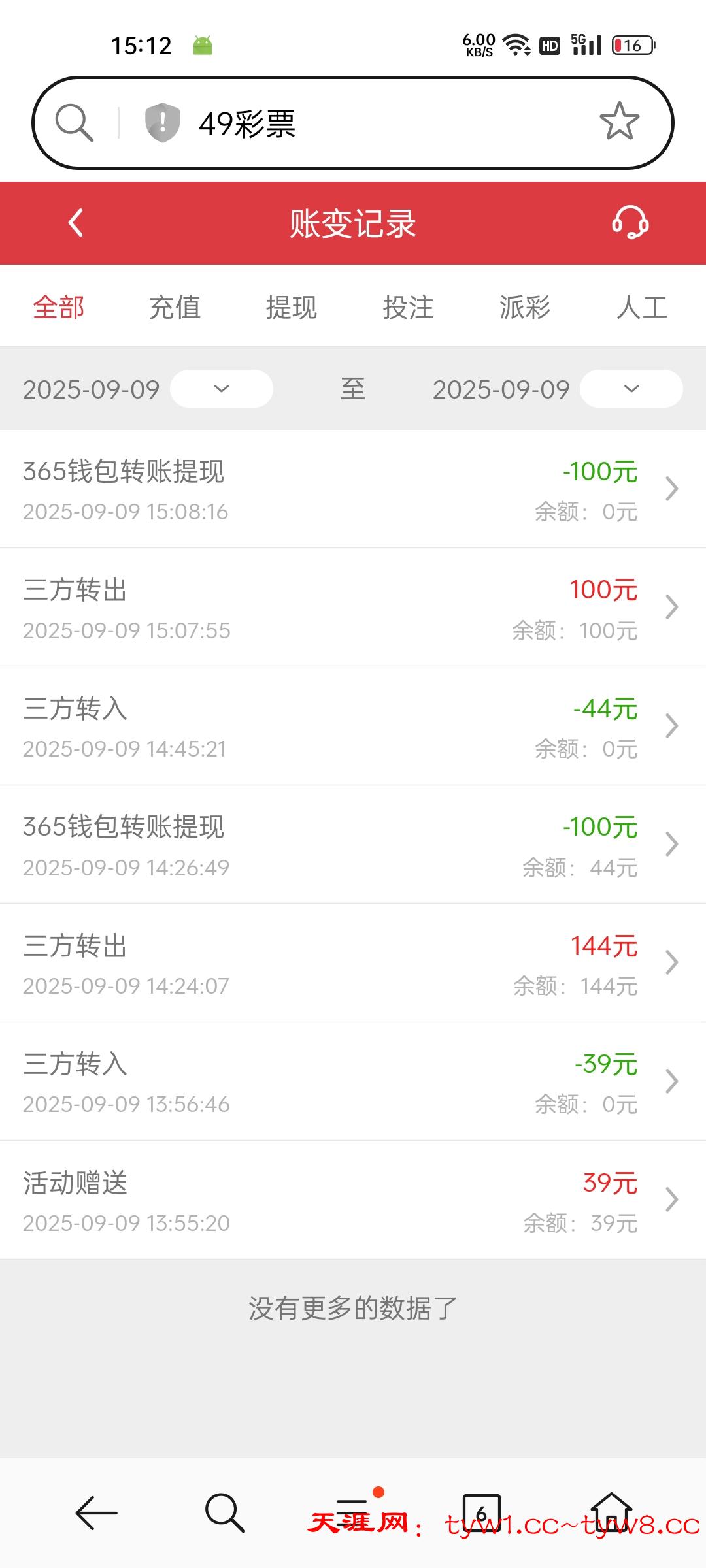Expand the end date dropdown
The image size is (706, 1568).
pyautogui.click(x=631, y=389)
